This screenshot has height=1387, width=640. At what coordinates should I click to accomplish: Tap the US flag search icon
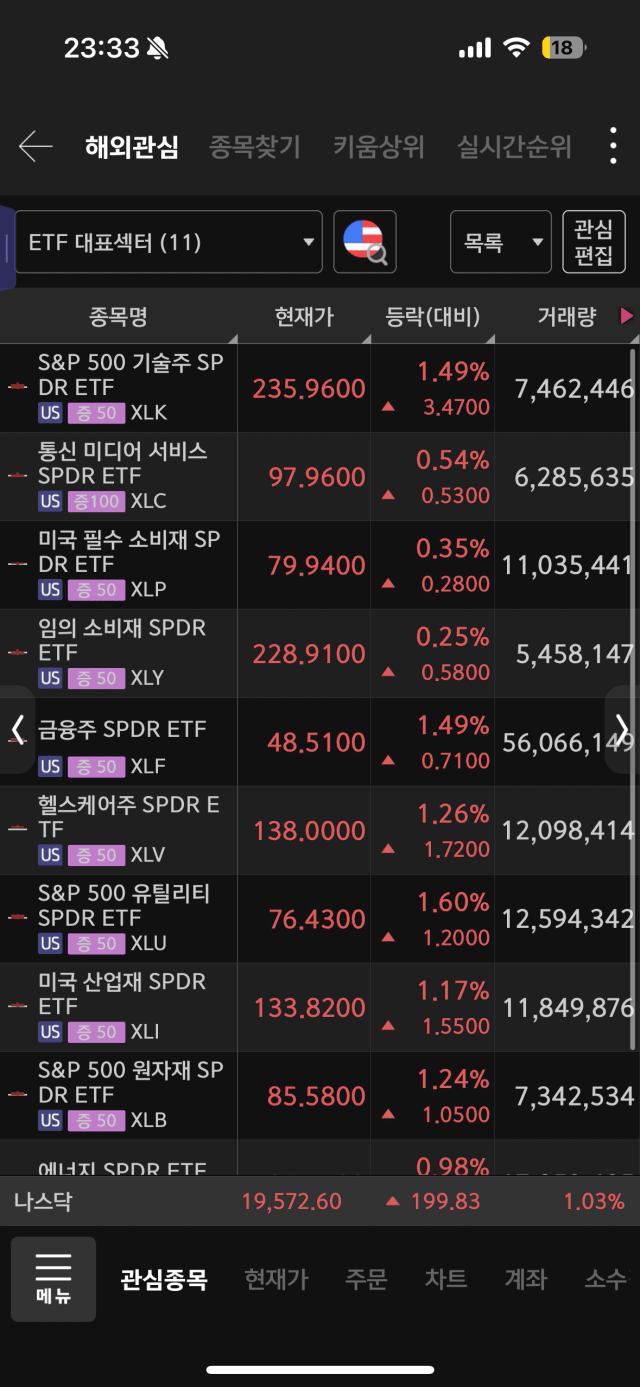point(365,242)
